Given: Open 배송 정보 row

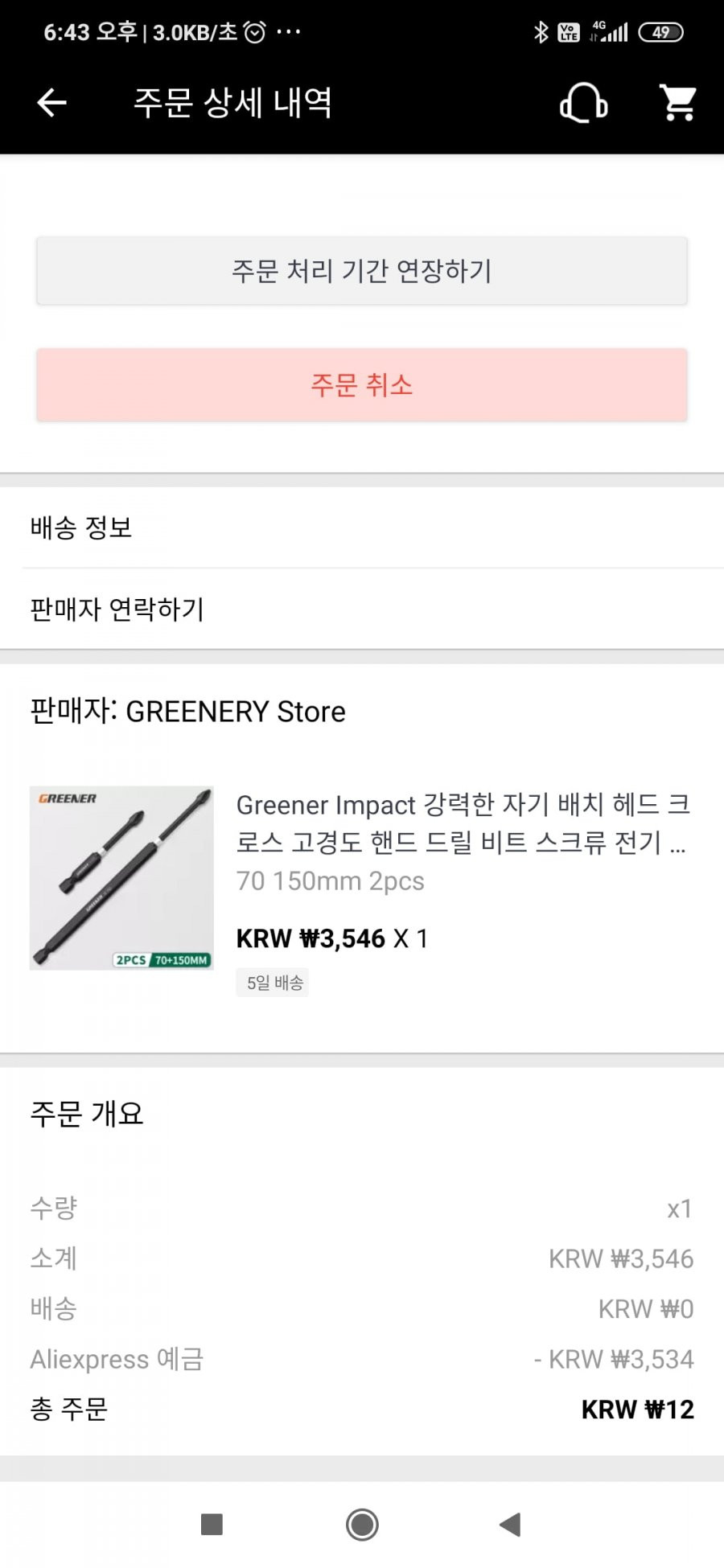Looking at the screenshot, I should pos(362,527).
